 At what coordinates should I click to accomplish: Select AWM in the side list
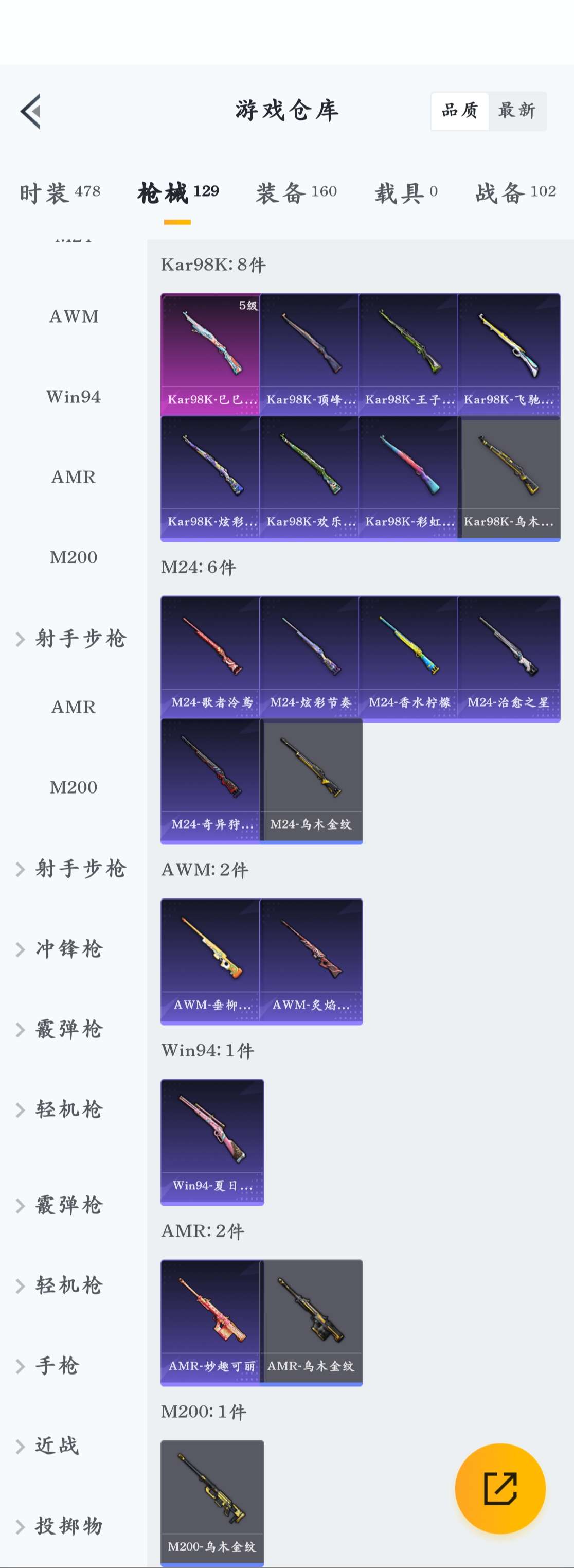pos(74,316)
